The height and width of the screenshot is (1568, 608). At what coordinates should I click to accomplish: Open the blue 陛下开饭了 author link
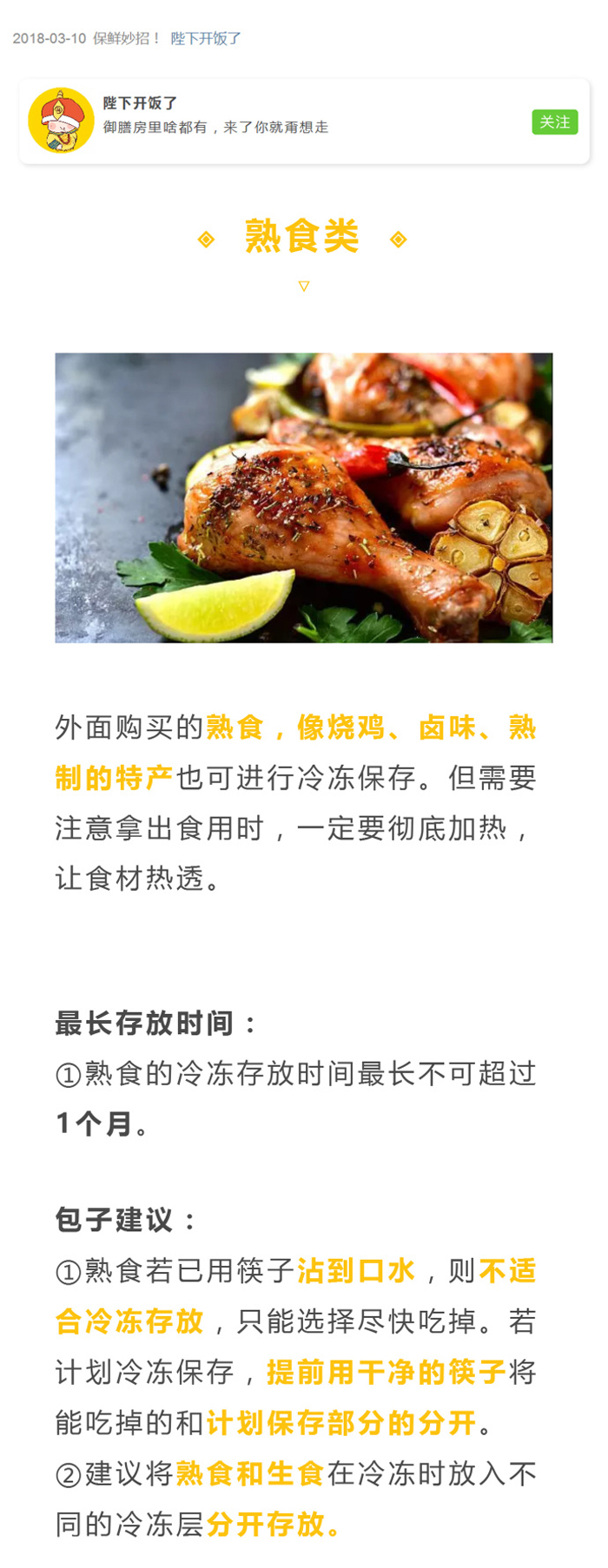[x=206, y=38]
